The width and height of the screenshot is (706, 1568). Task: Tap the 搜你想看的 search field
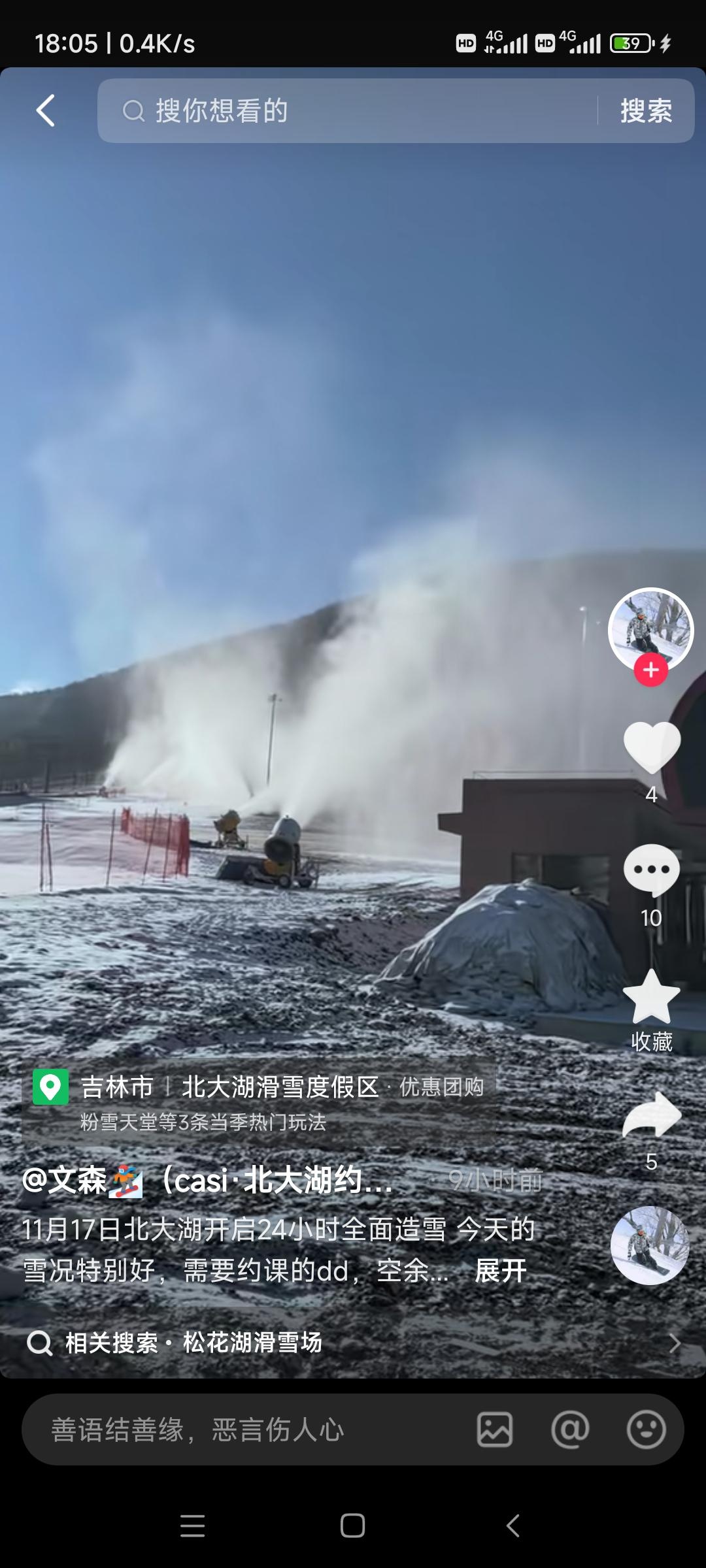pos(346,110)
